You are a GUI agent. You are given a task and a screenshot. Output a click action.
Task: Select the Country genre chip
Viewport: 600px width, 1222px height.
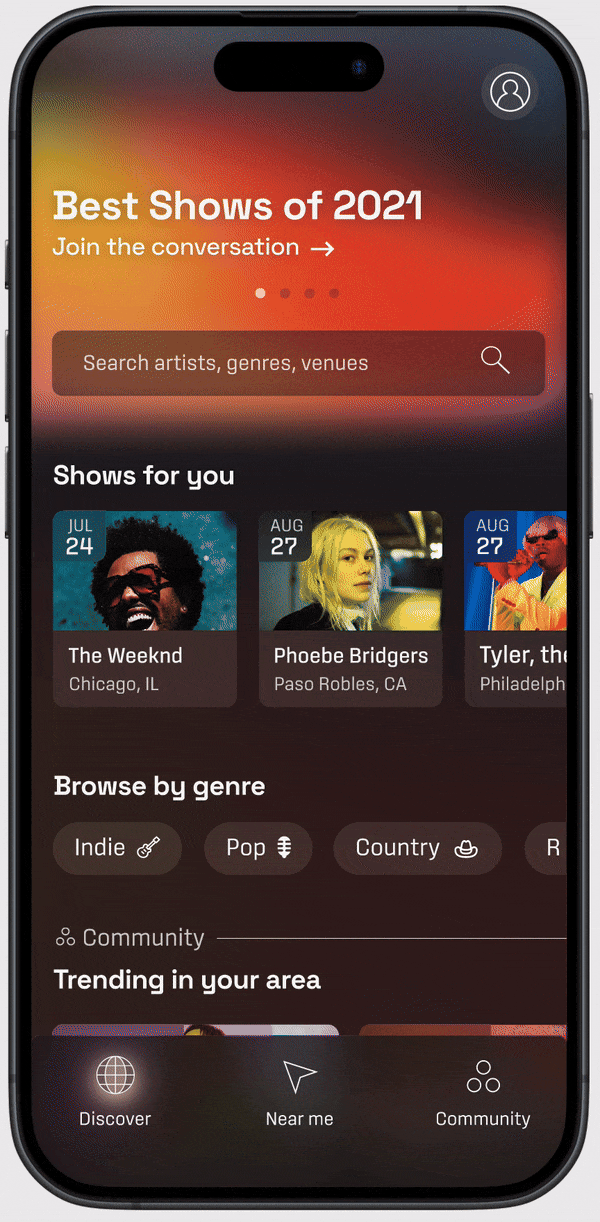(x=417, y=848)
